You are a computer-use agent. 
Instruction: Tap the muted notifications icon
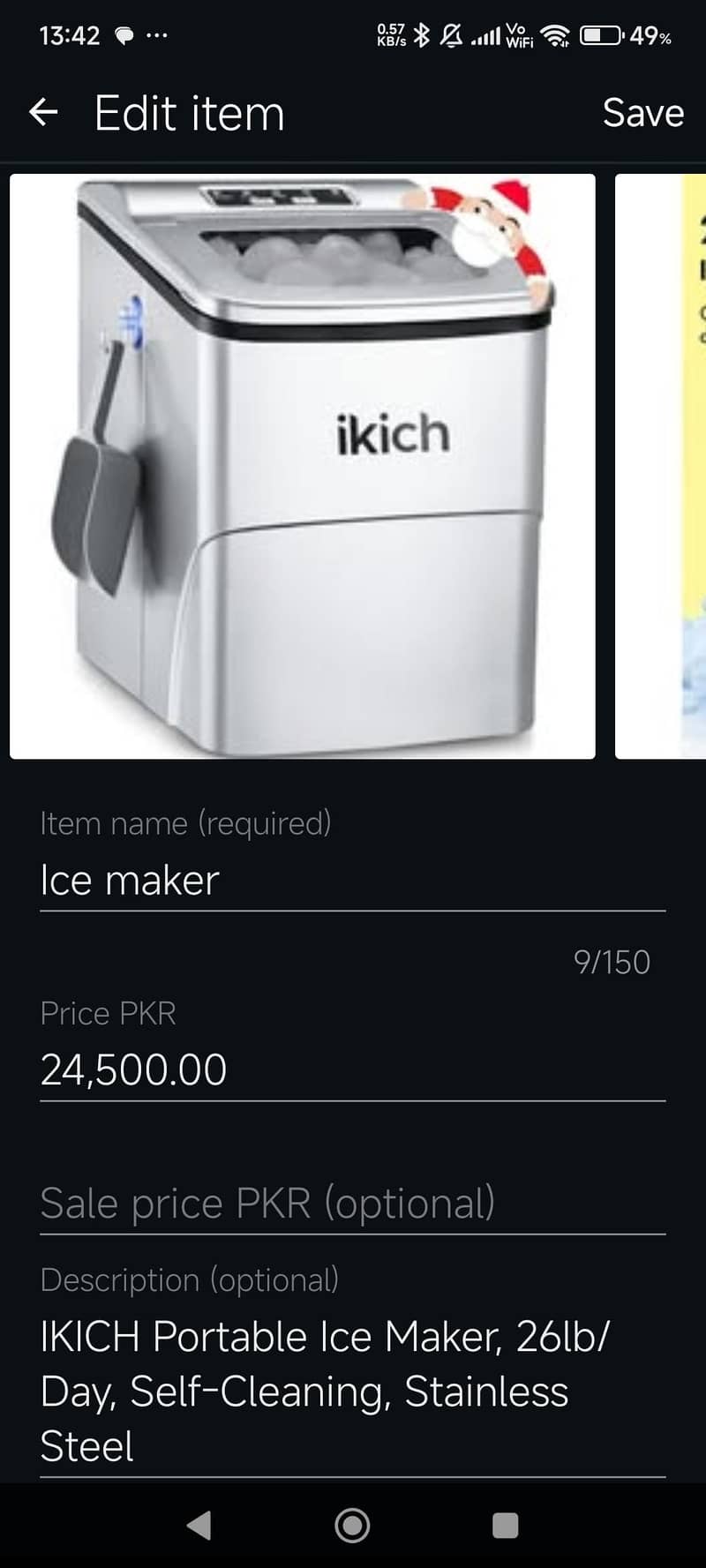coord(450,37)
